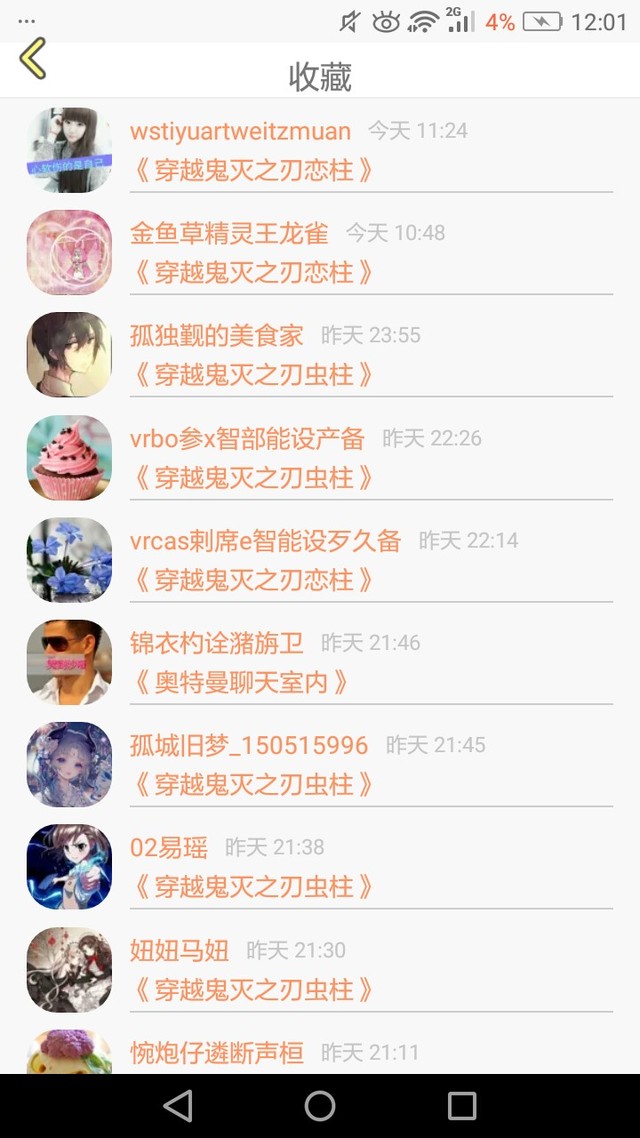Open the entry by 孤城旧梦_150515996
The width and height of the screenshot is (640, 1138).
320,764
